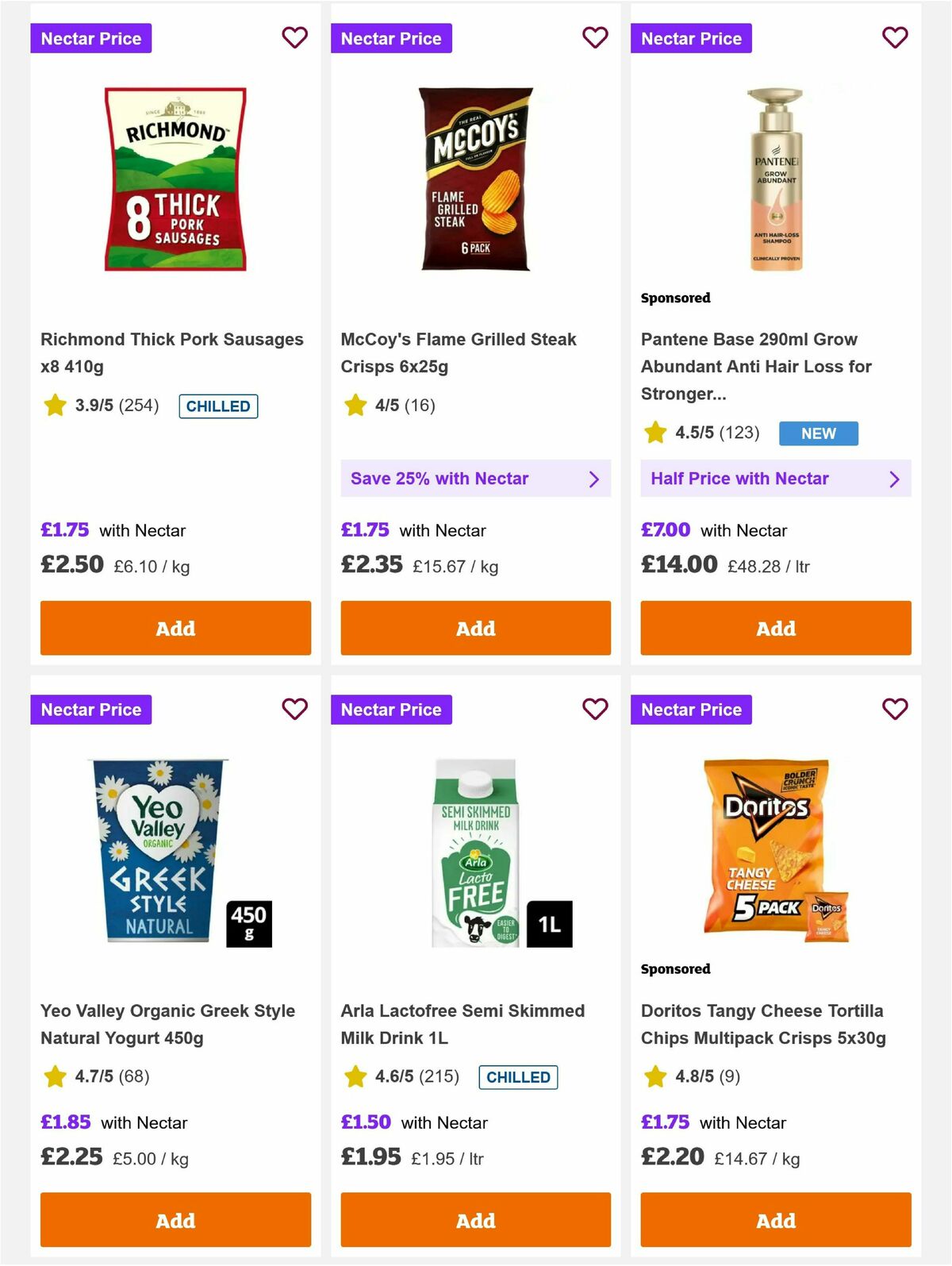This screenshot has height=1266, width=952.
Task: Open the Doritos Tangy Cheese product link
Action: coord(762,1024)
